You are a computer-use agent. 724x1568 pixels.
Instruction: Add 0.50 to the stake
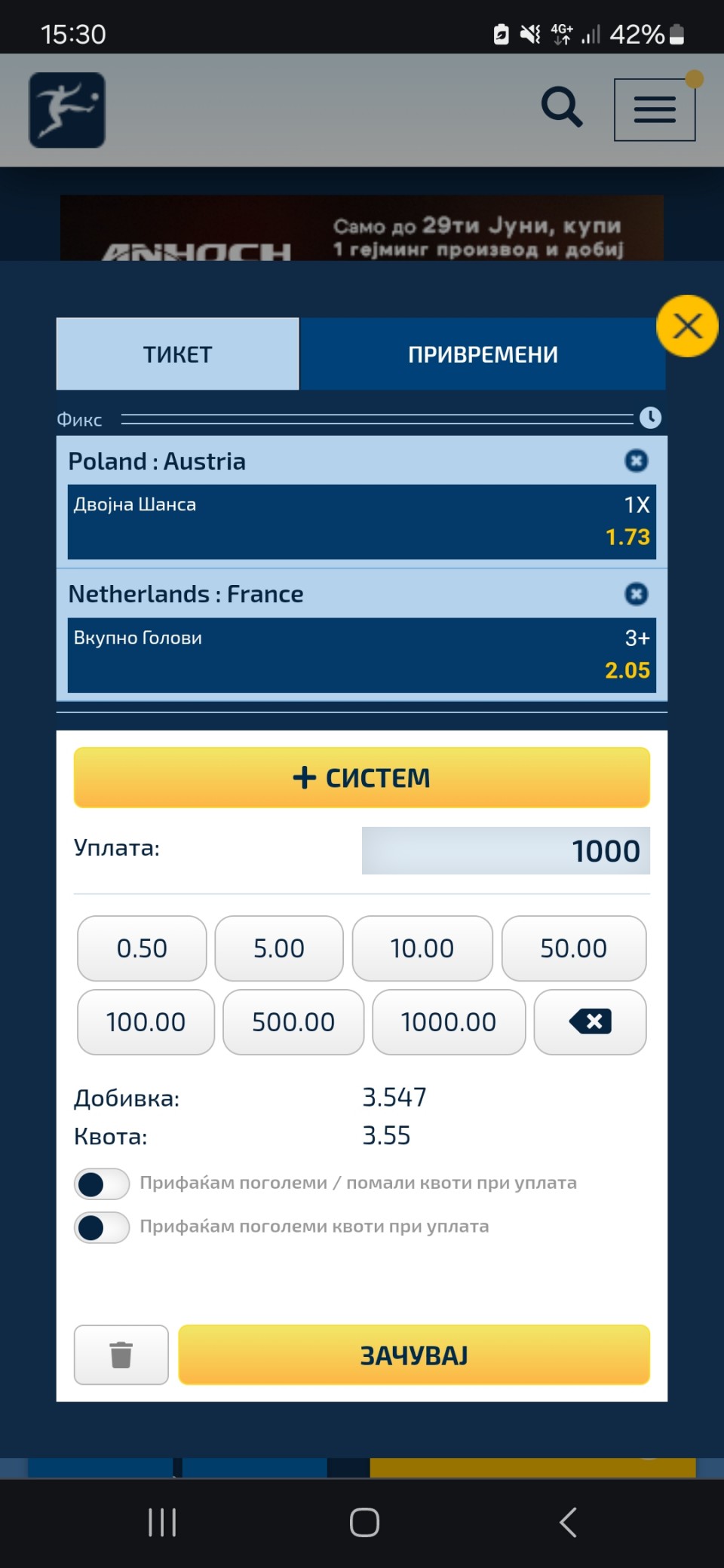(x=142, y=948)
